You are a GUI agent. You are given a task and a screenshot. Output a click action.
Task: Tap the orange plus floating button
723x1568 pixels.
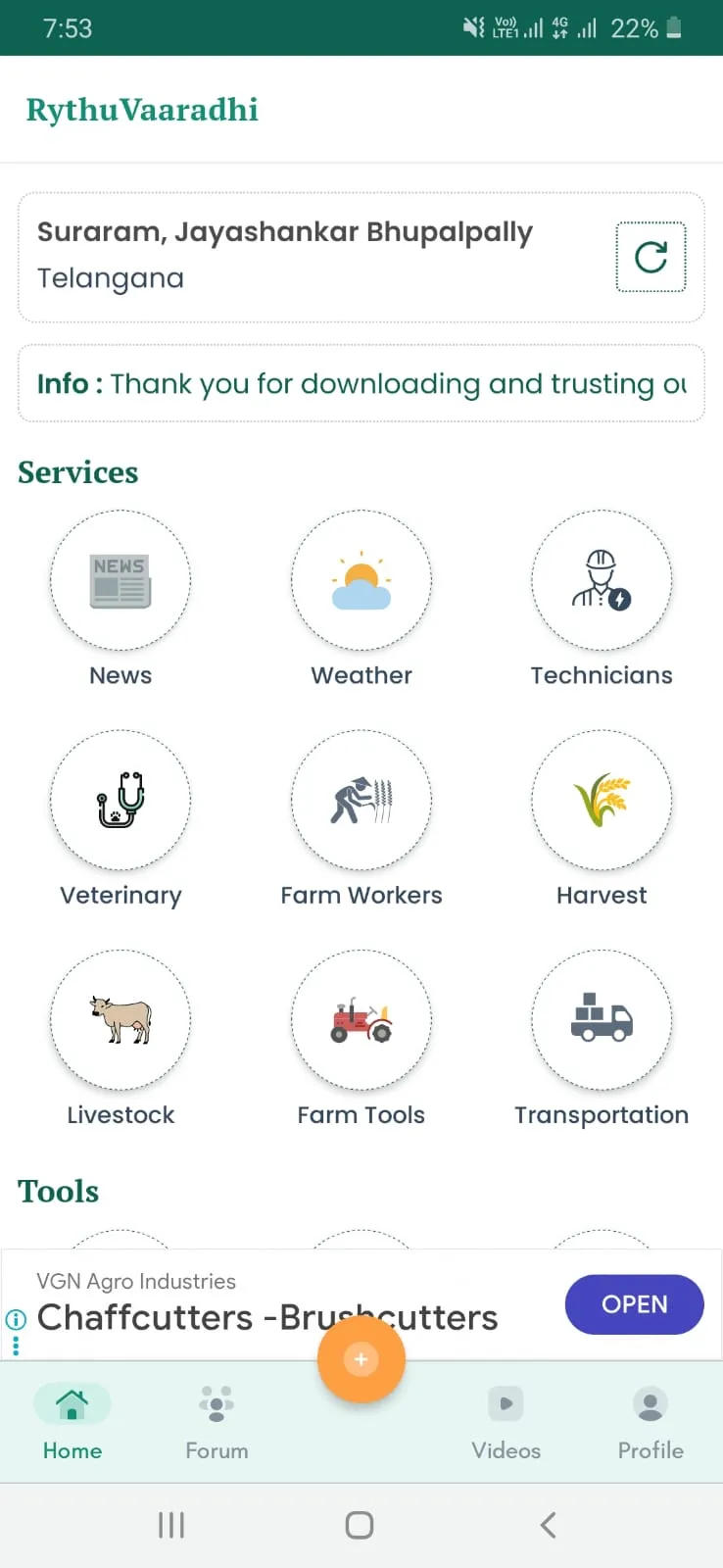point(361,1359)
